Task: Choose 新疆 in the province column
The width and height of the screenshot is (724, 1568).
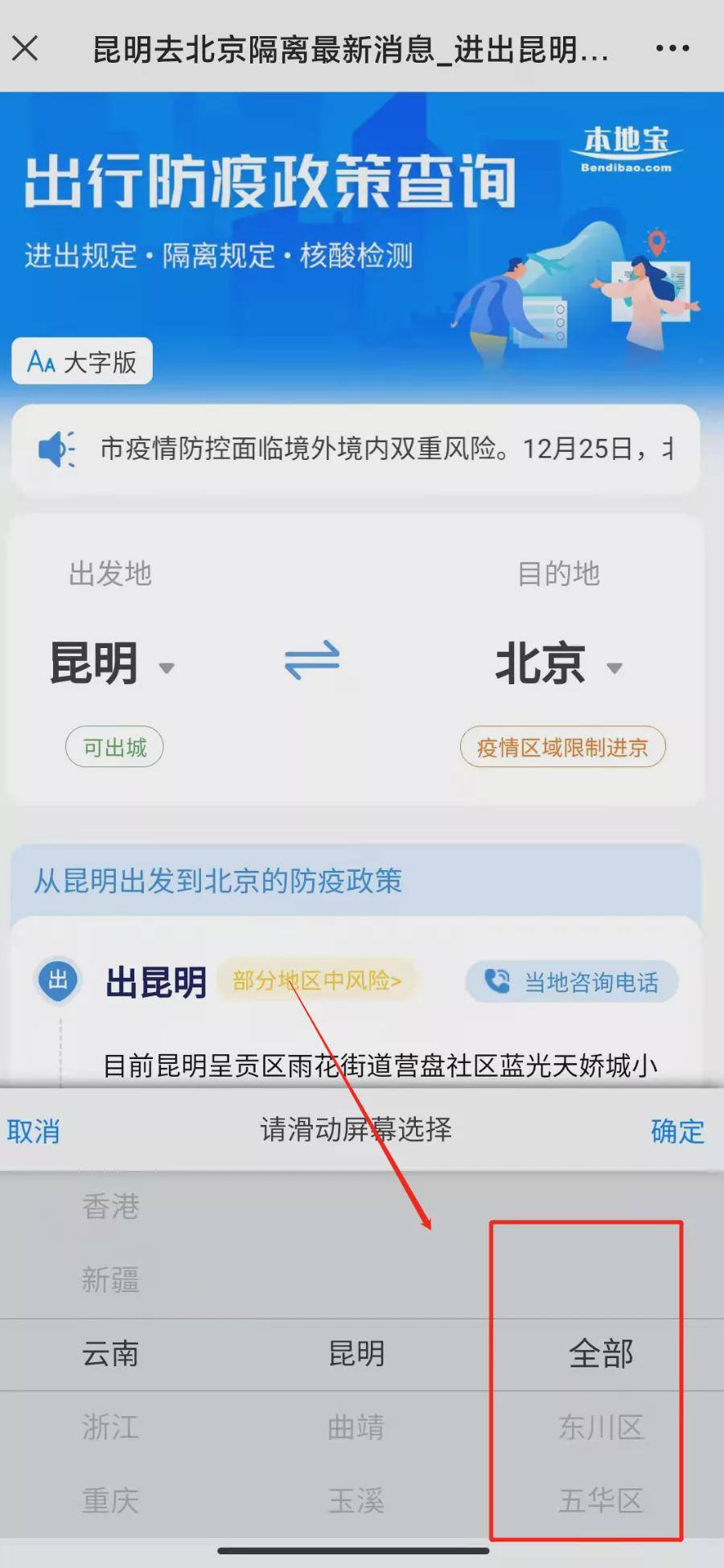Action: pos(111,1279)
